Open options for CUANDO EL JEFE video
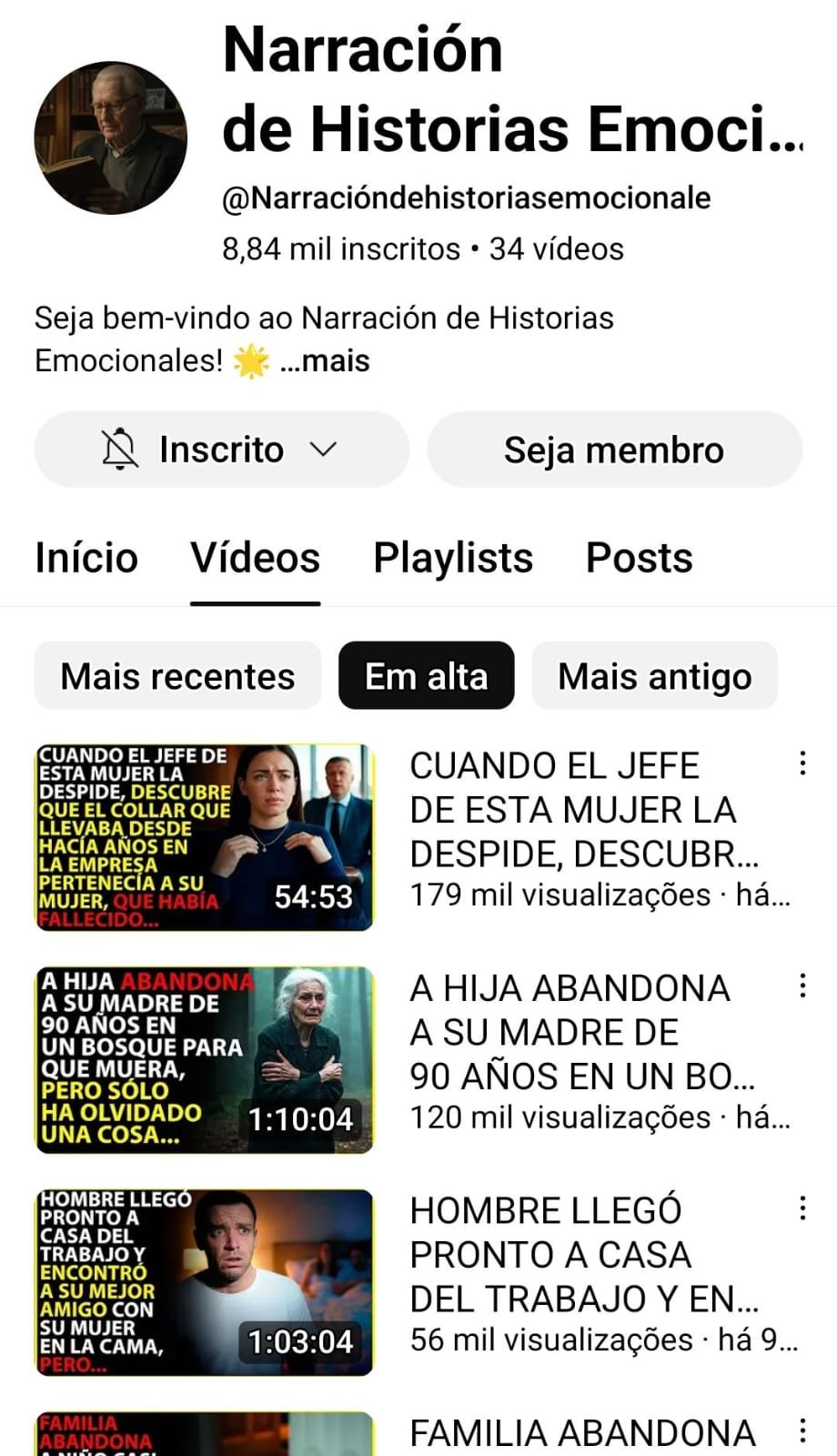837x1456 pixels. coord(802,763)
